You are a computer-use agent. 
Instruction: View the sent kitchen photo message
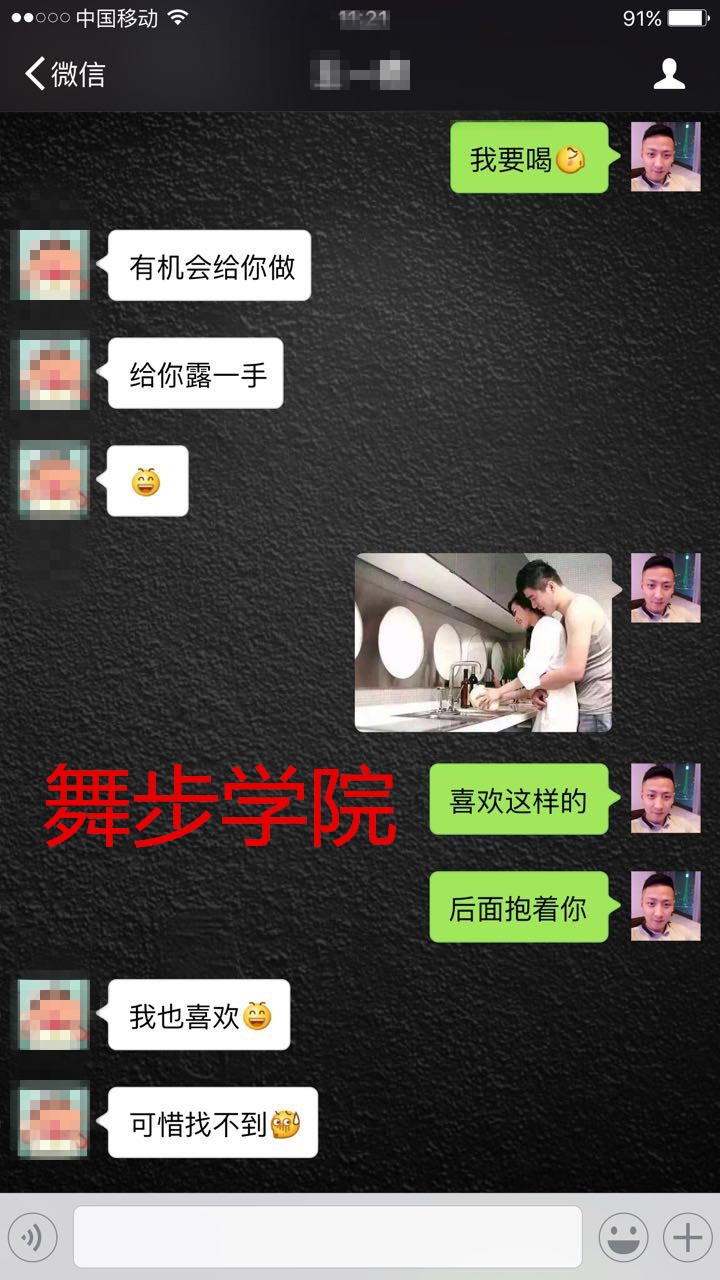click(483, 643)
